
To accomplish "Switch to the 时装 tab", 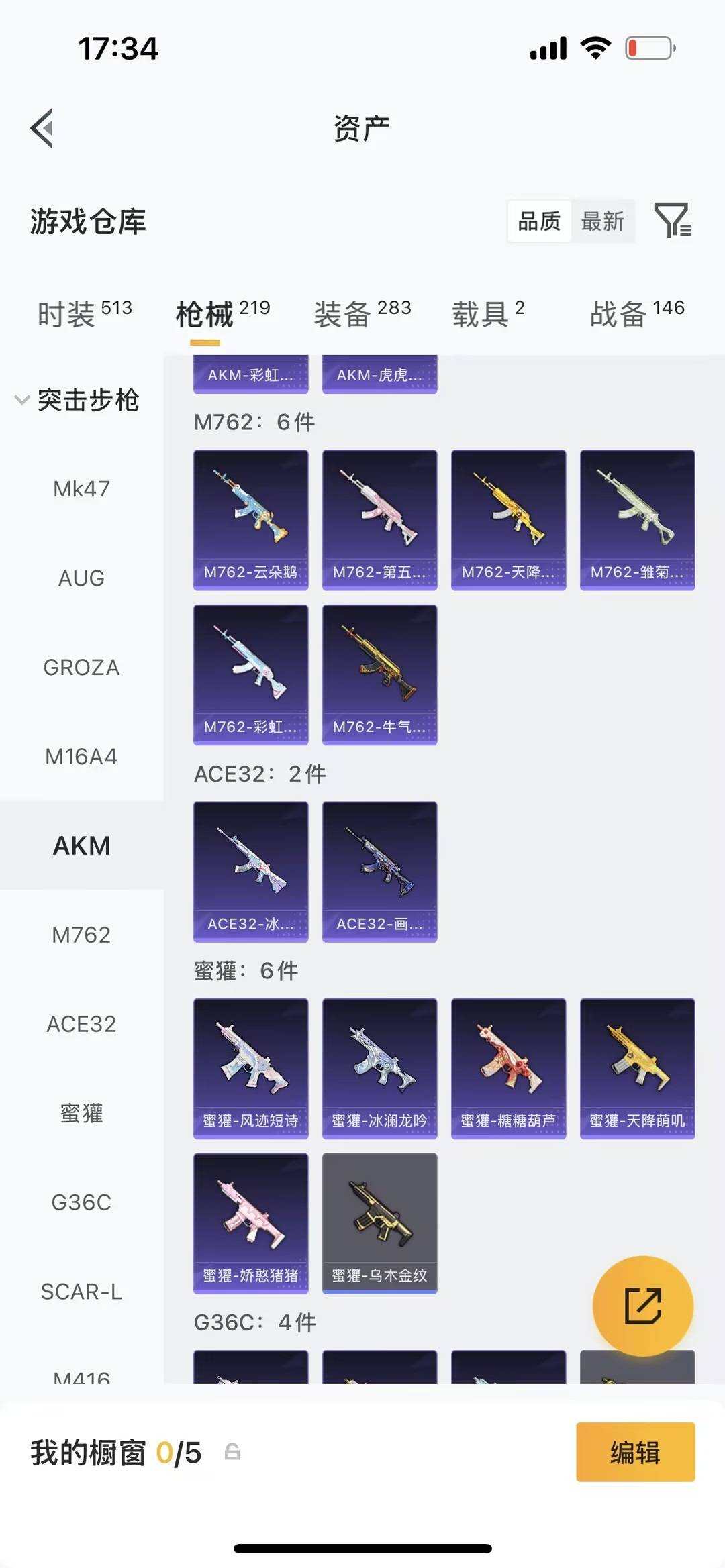I will click(84, 313).
